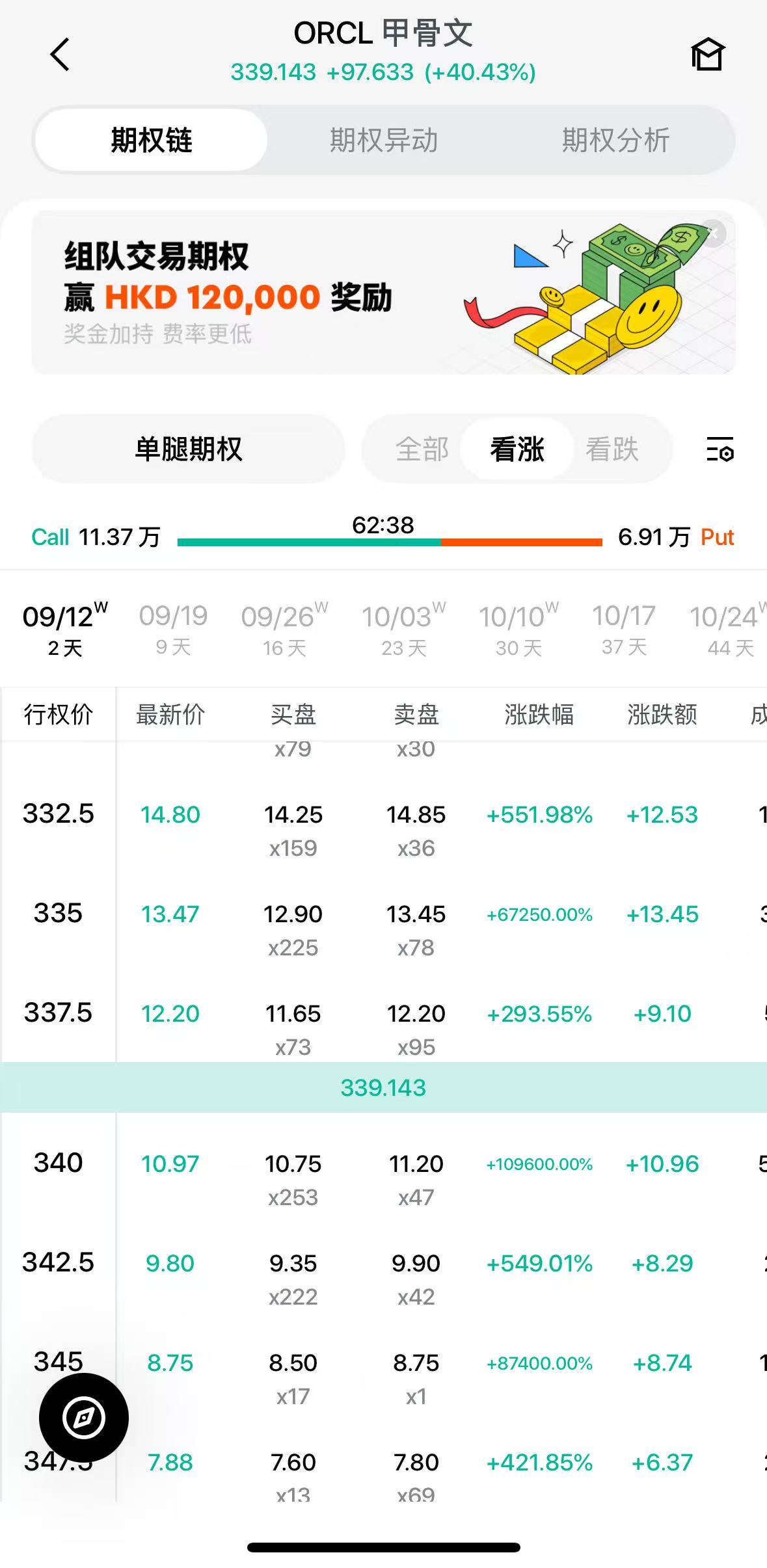Open the 单腿期权 strategy selector

[x=188, y=449]
